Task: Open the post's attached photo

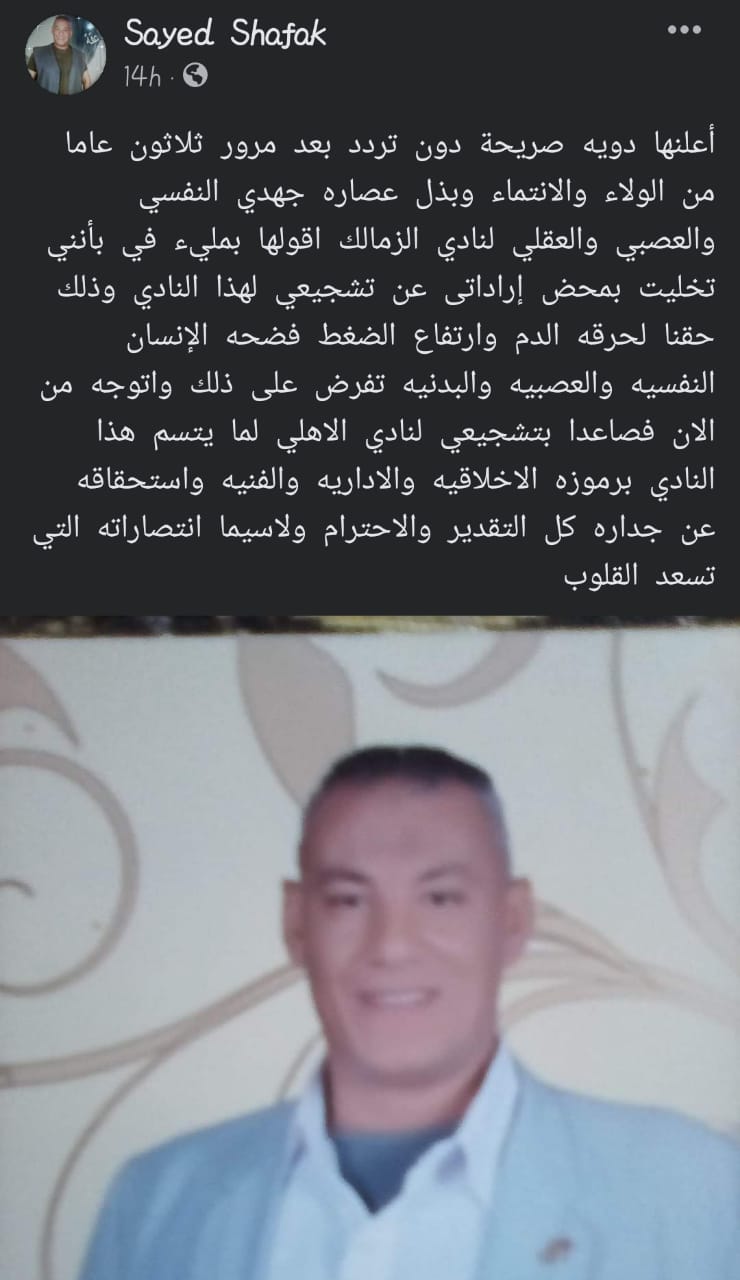Action: point(370,948)
